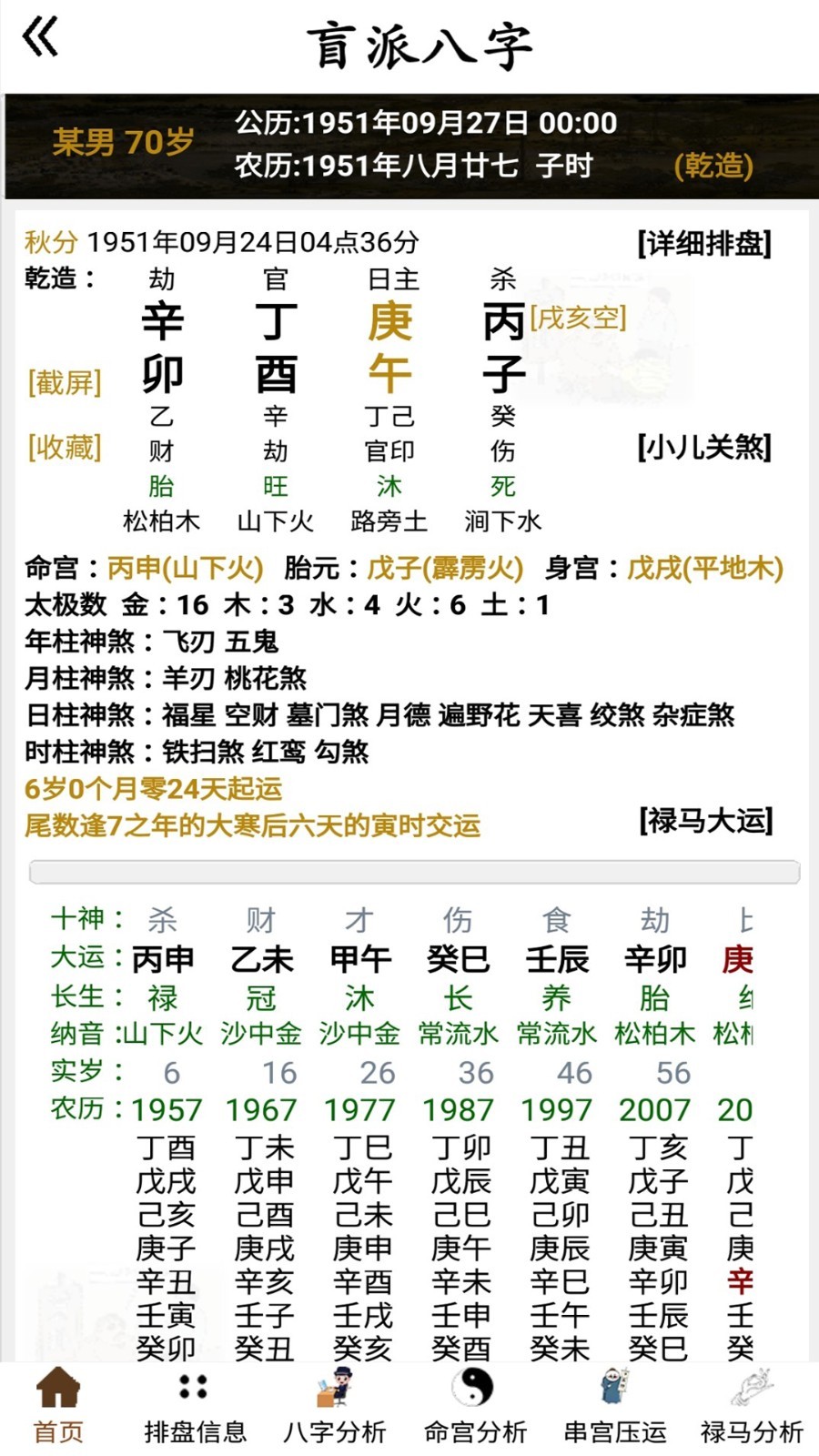Viewport: 819px width, 1456px height.
Task: Open the 详细排盘 detailed chart
Action: [704, 243]
